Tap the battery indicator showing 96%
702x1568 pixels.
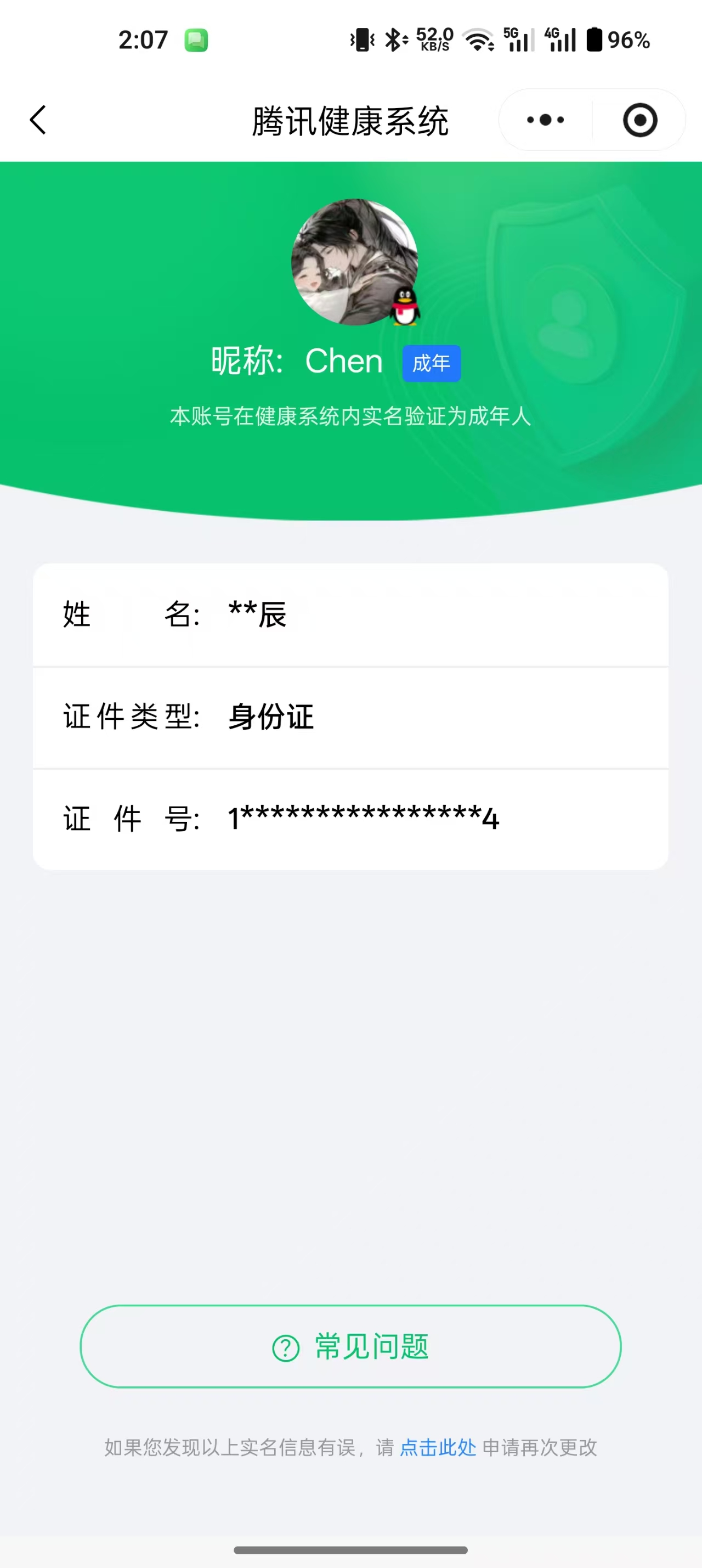pyautogui.click(x=616, y=40)
